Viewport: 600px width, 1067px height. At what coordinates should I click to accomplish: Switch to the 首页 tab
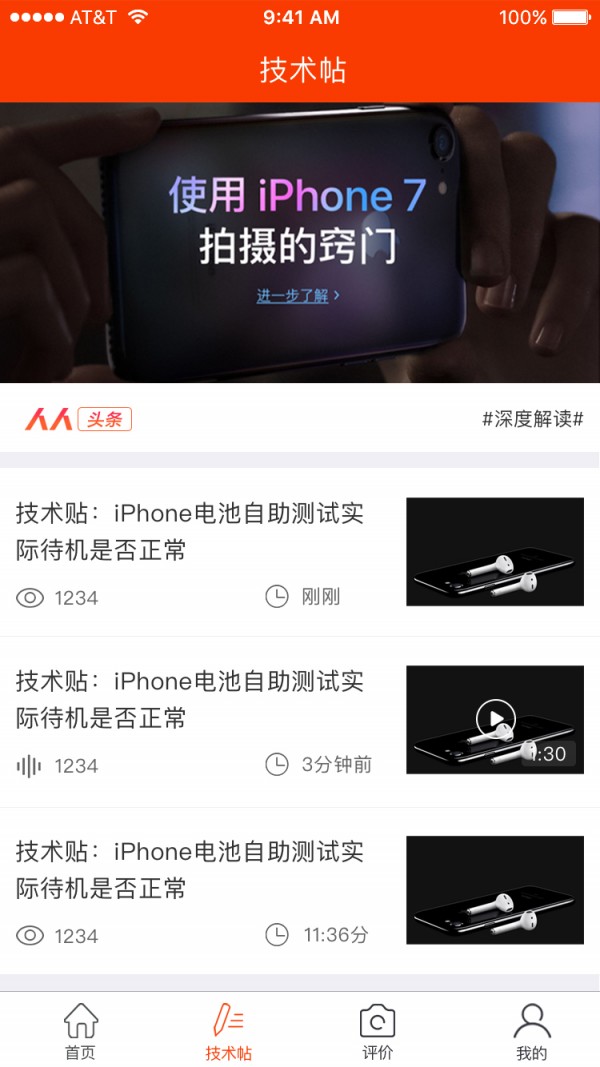click(80, 1032)
